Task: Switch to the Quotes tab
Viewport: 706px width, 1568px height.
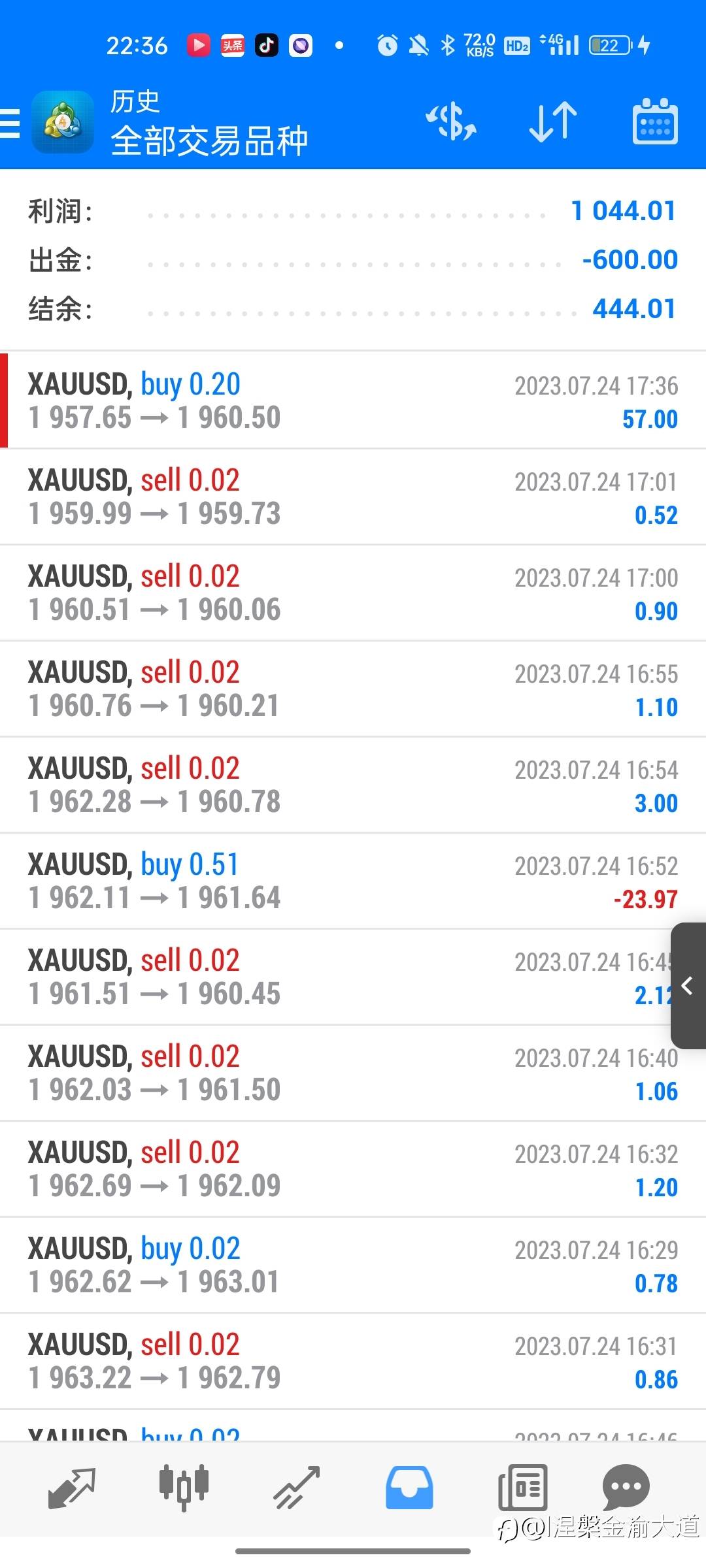Action: 72,1488
